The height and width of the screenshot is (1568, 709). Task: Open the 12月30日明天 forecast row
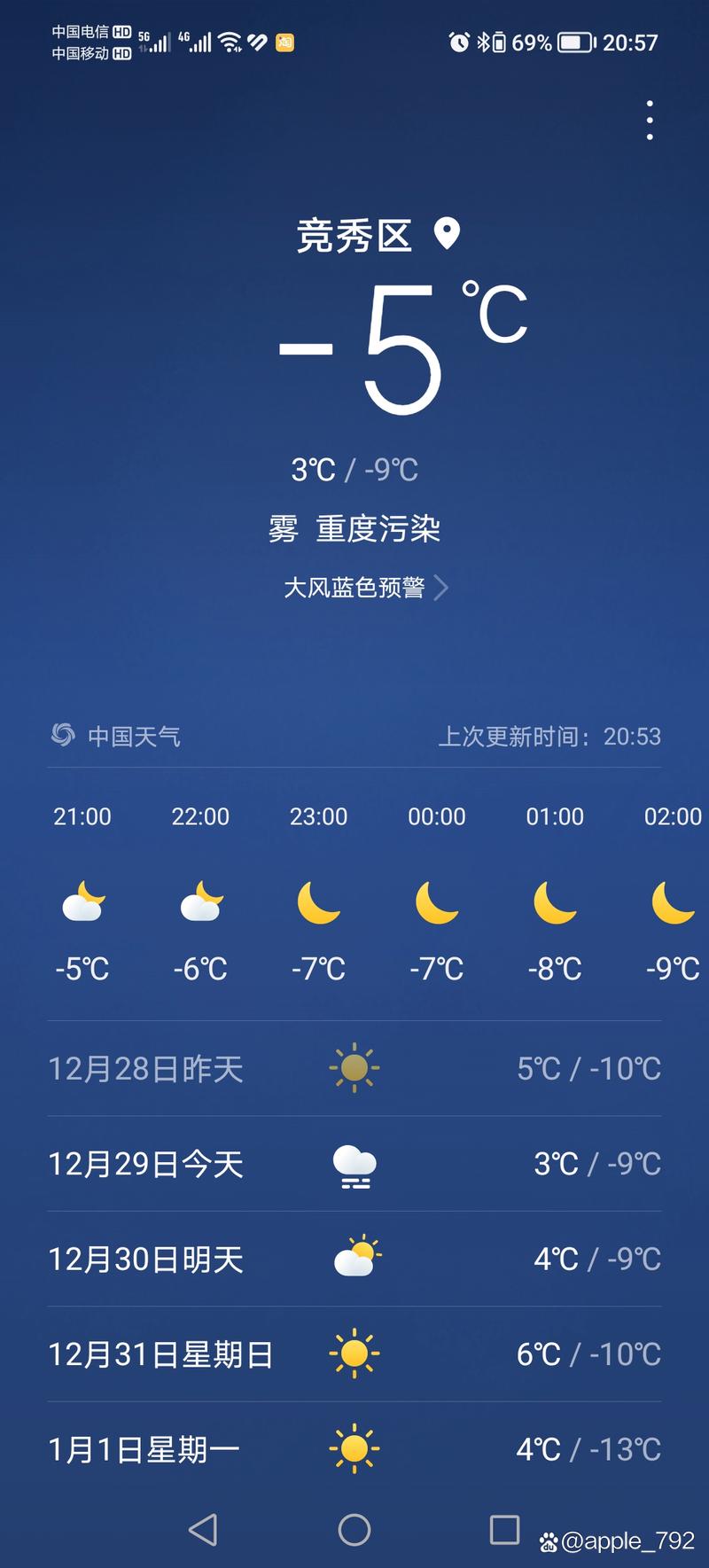354,1259
